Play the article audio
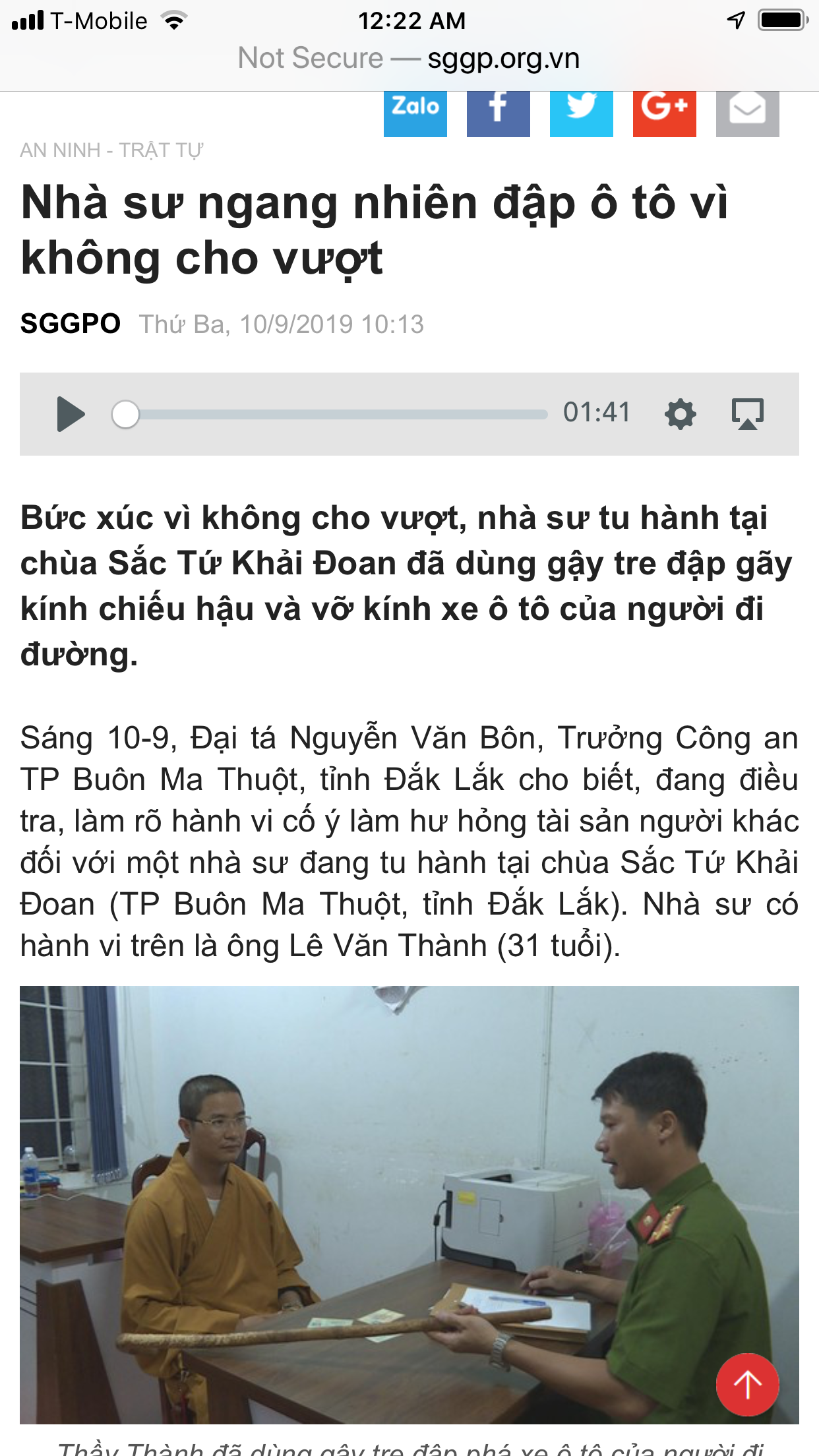 pyautogui.click(x=71, y=414)
